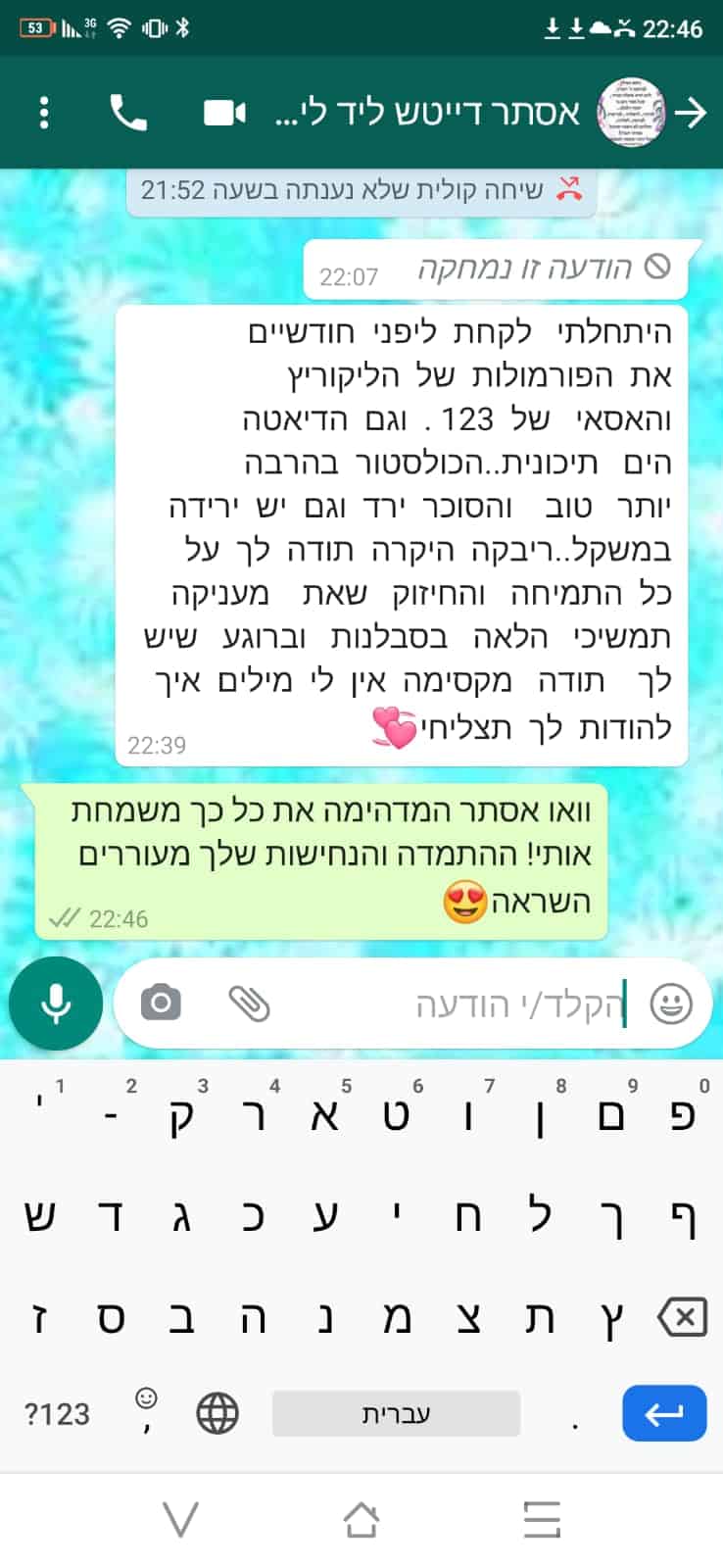Start a video call with אסתר דייטש
The height and width of the screenshot is (1568, 723).
point(224,113)
